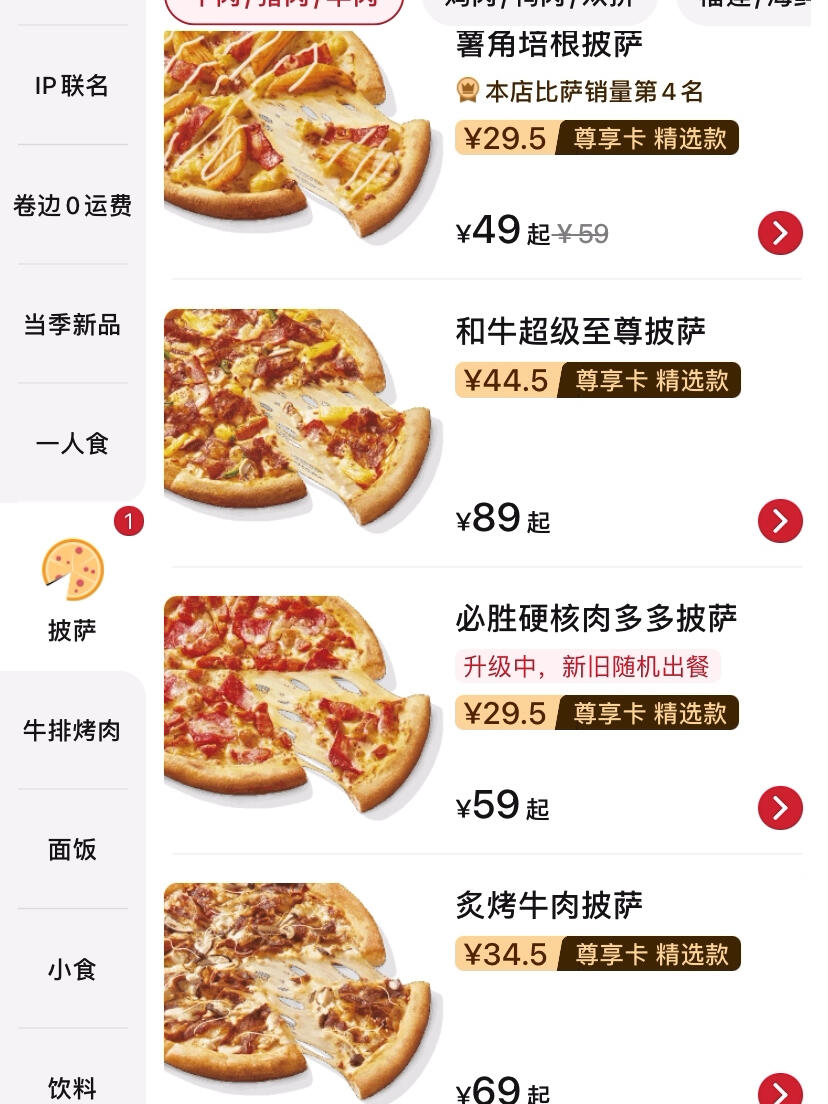
Task: Open the 牛排烤肉 sidebar category
Action: [x=71, y=731]
